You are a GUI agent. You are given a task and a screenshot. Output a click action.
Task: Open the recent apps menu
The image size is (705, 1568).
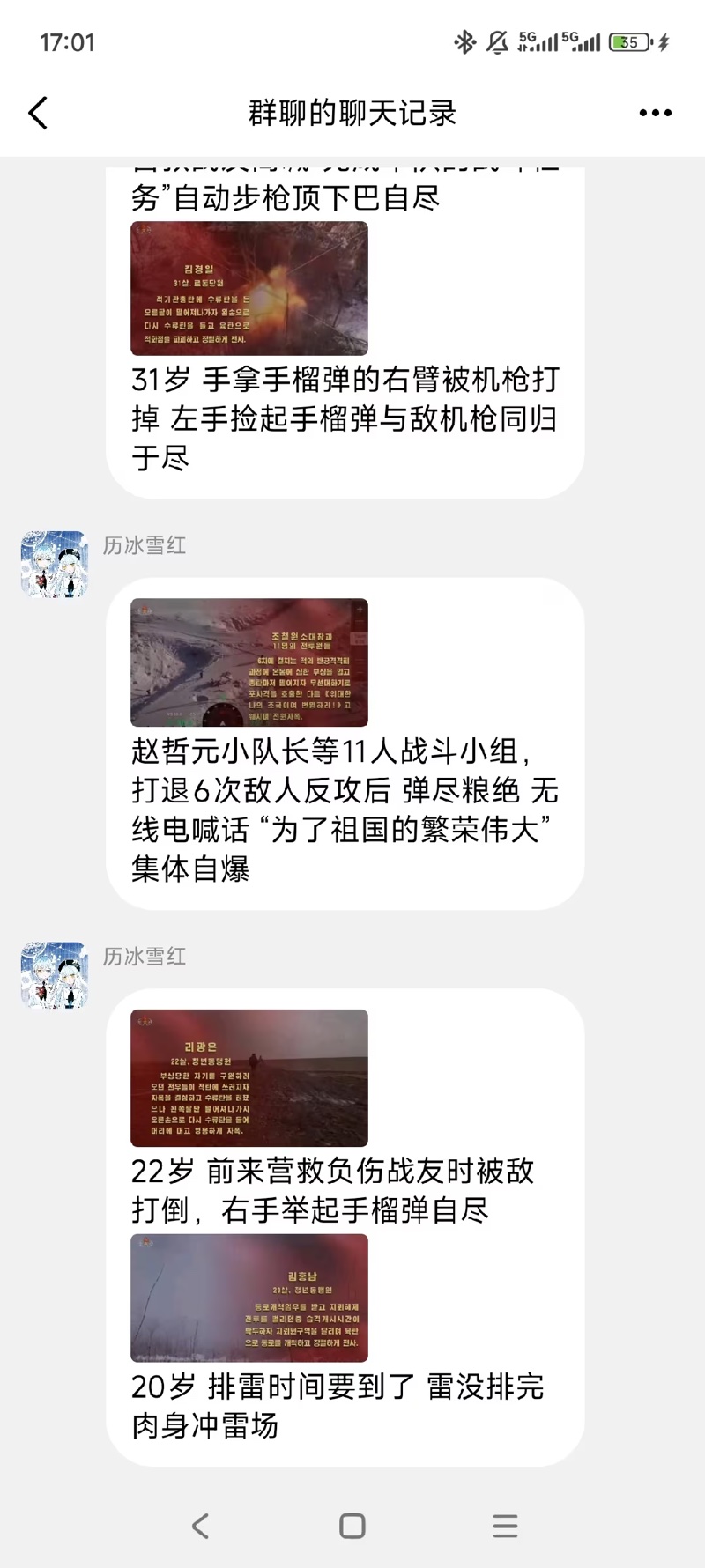pyautogui.click(x=505, y=1526)
